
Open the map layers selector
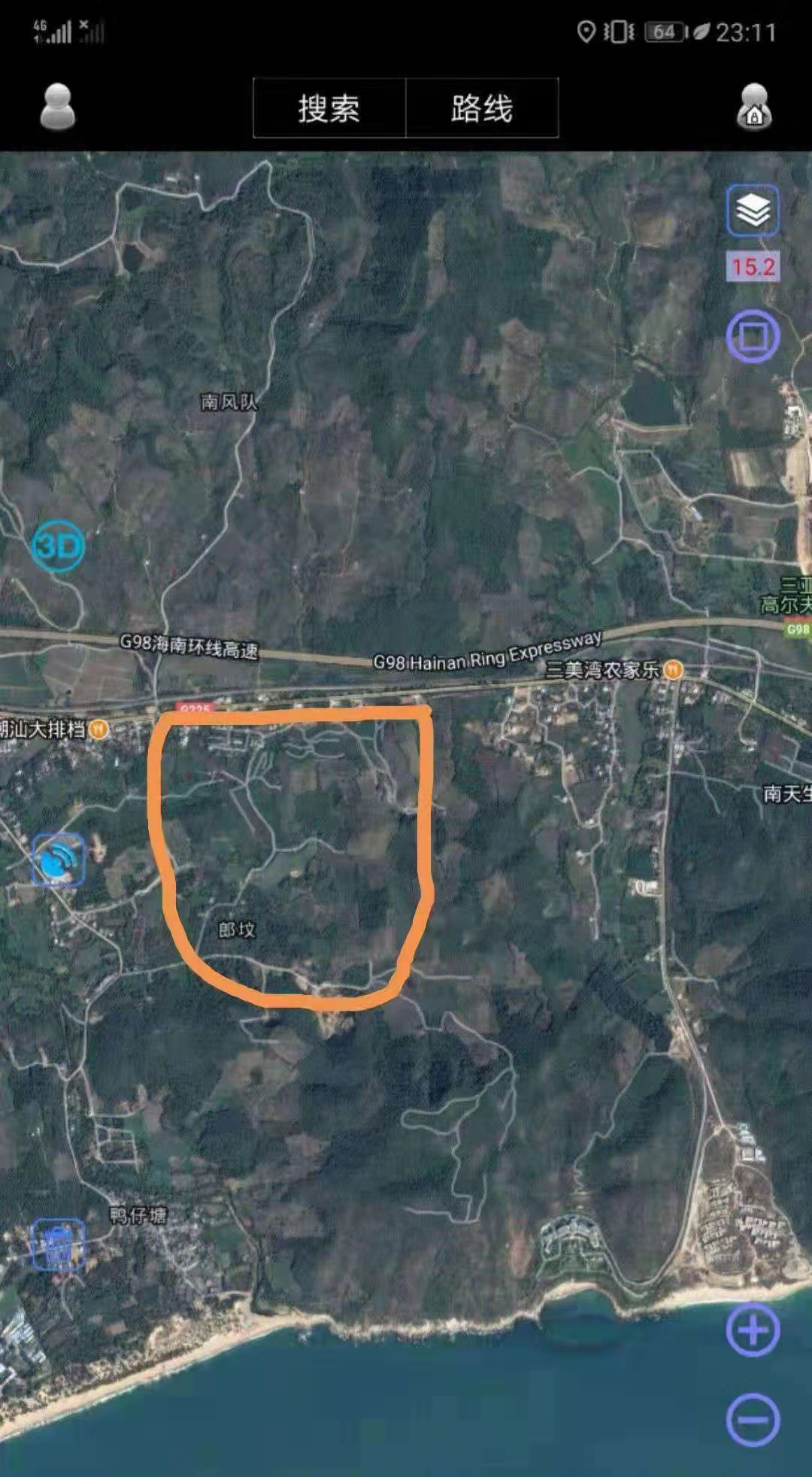tap(753, 211)
